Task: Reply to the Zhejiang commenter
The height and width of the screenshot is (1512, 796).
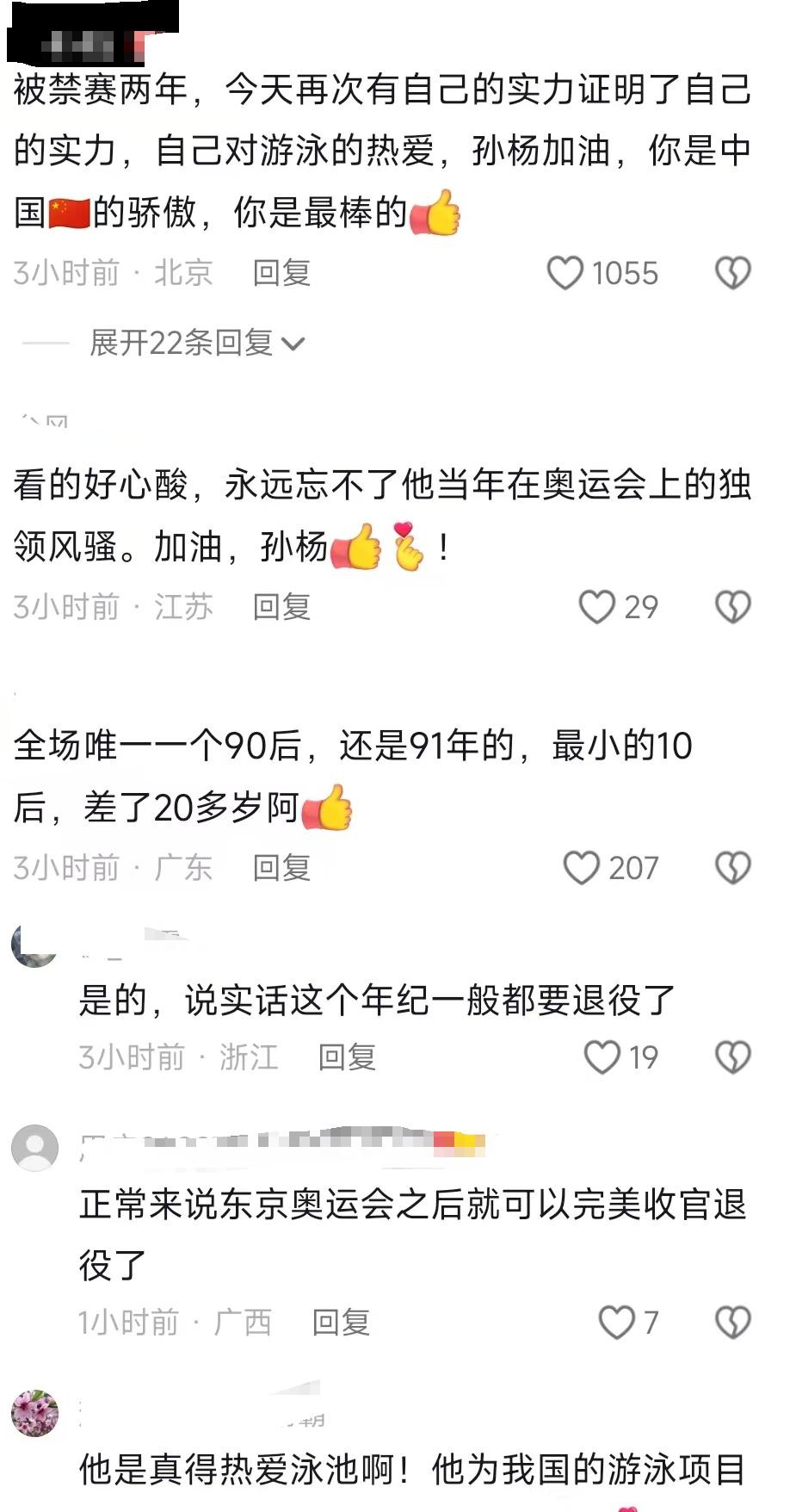Action: coord(347,1057)
